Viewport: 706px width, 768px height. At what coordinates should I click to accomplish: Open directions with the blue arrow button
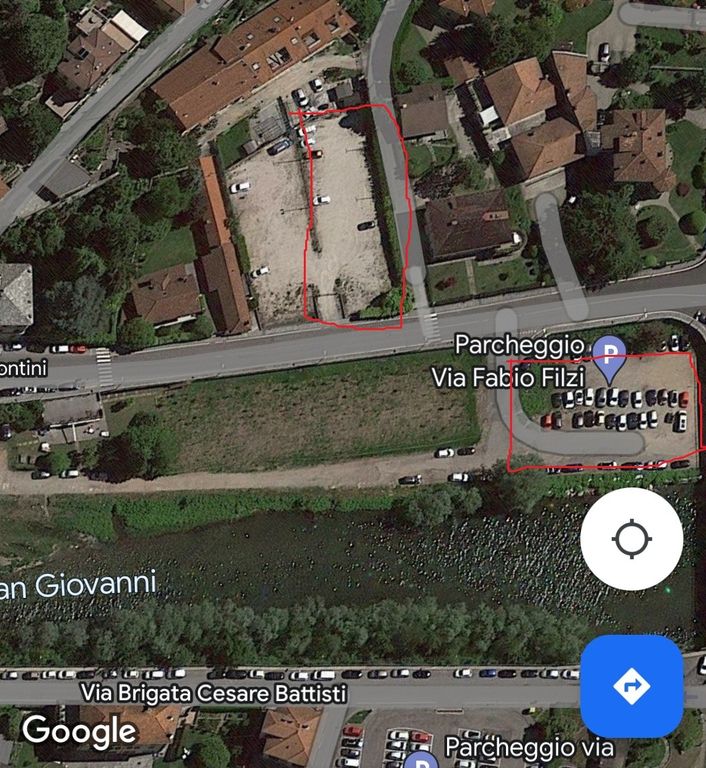(631, 686)
